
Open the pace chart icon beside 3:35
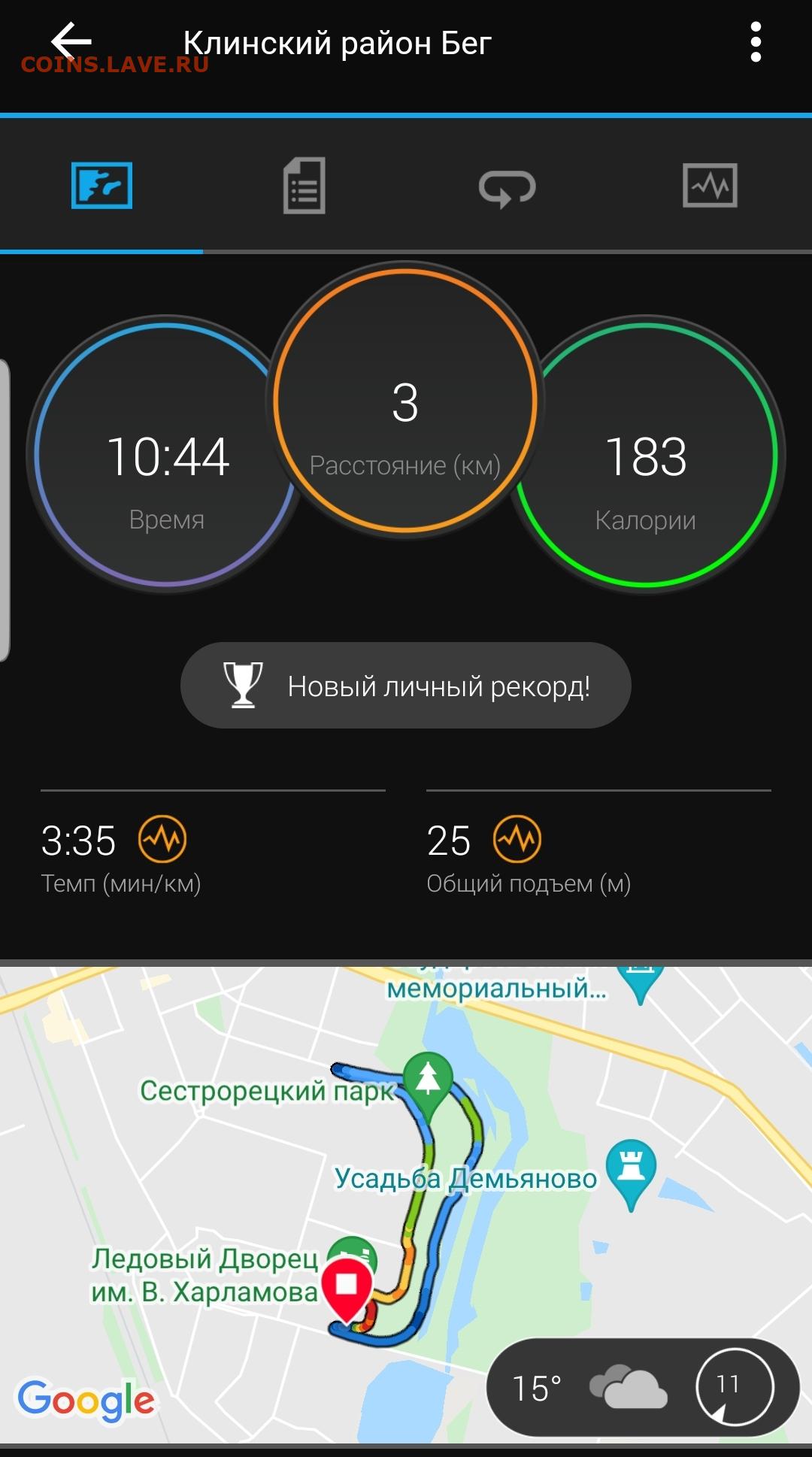pos(162,839)
